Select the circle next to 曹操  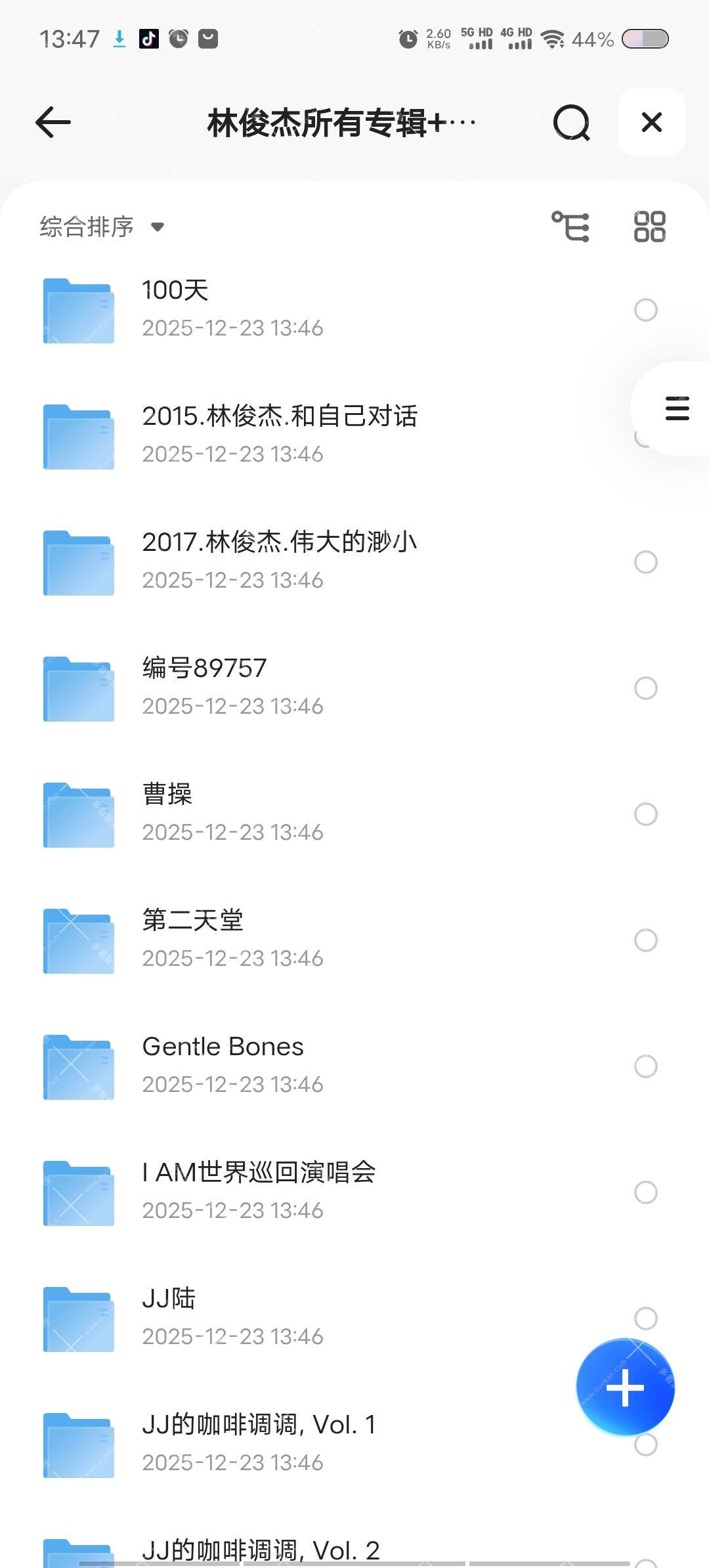pos(646,814)
